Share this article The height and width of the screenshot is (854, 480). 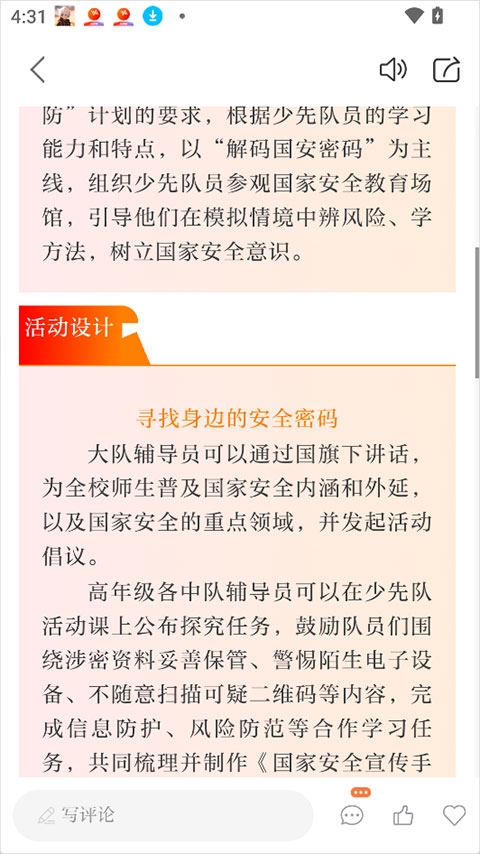pyautogui.click(x=446, y=70)
